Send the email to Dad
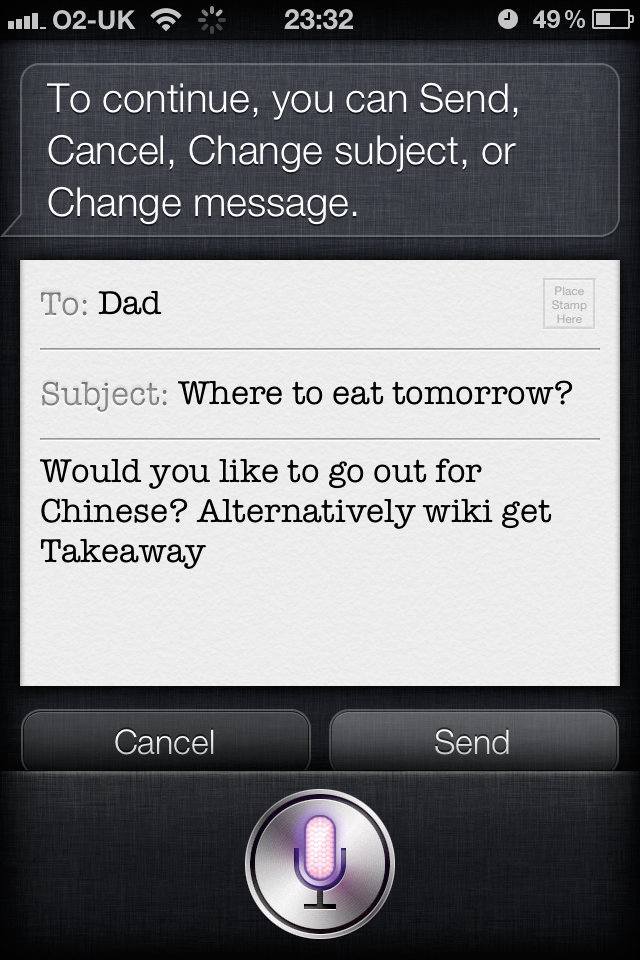This screenshot has height=960, width=640. [x=473, y=742]
